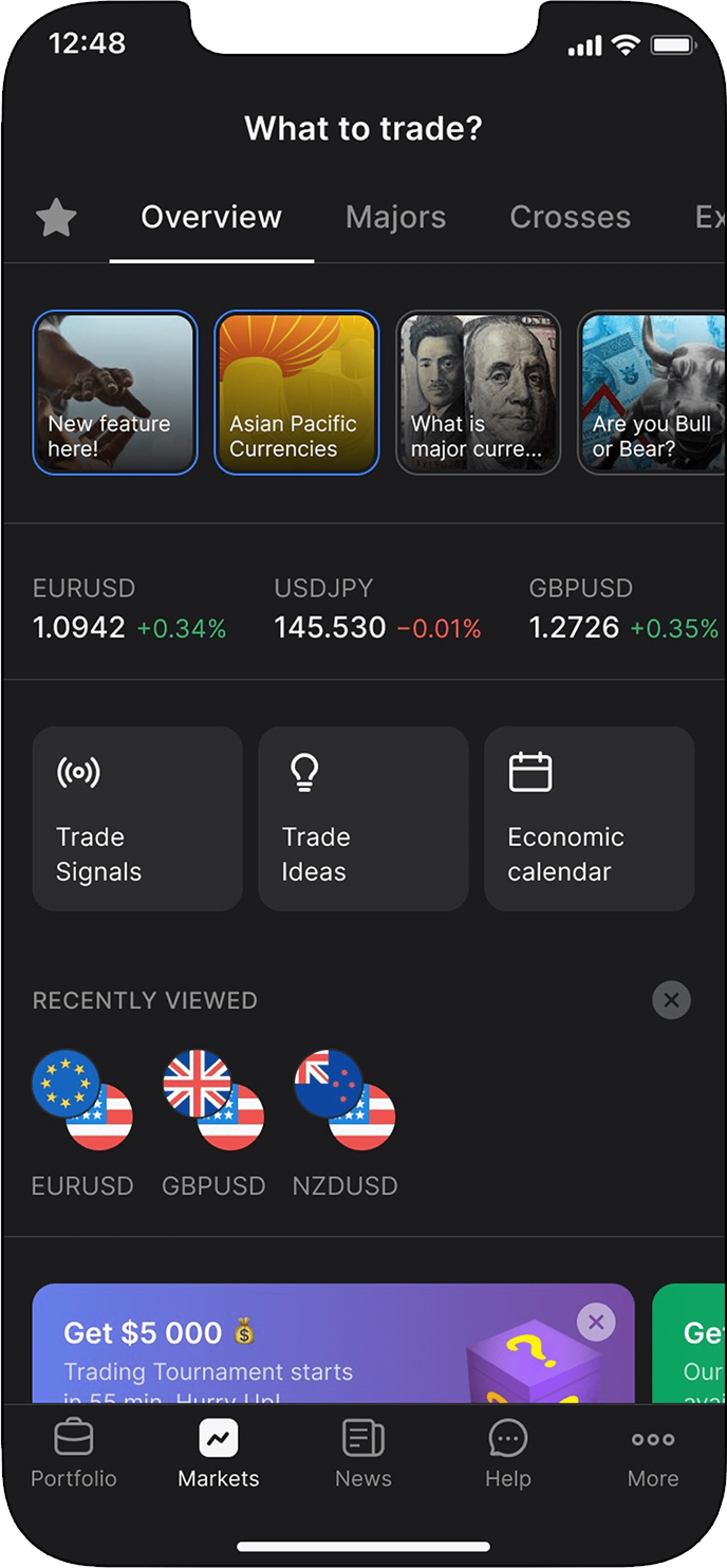Open the 'New feature here!' story
The width and height of the screenshot is (727, 1568).
pos(115,393)
